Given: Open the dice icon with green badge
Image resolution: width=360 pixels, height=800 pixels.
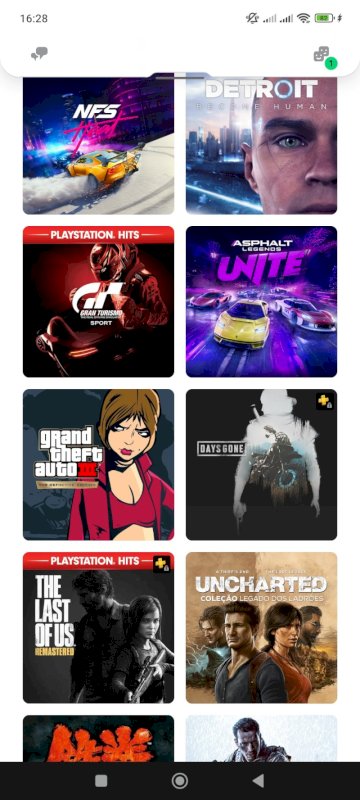Looking at the screenshot, I should [x=323, y=56].
